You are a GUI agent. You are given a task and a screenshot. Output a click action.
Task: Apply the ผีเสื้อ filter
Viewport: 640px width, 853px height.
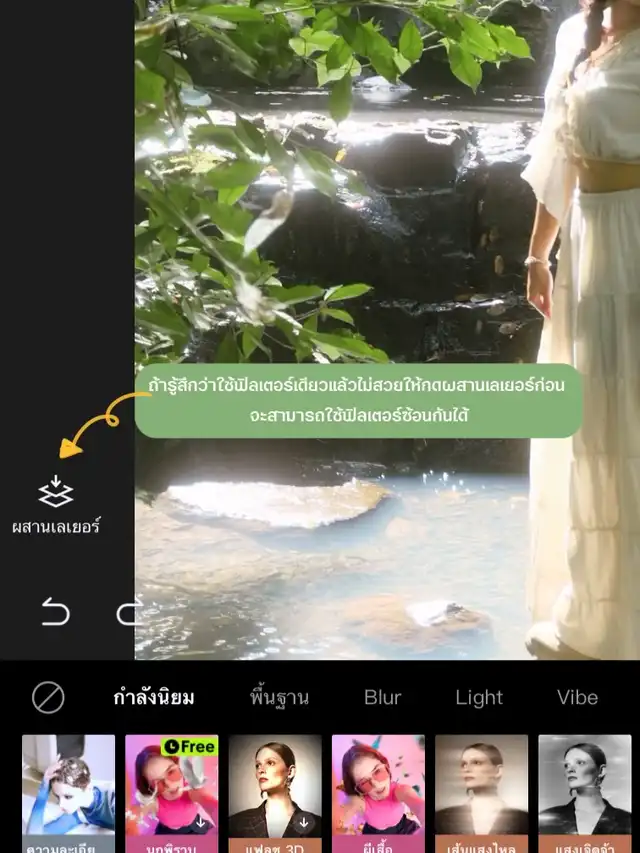(378, 792)
